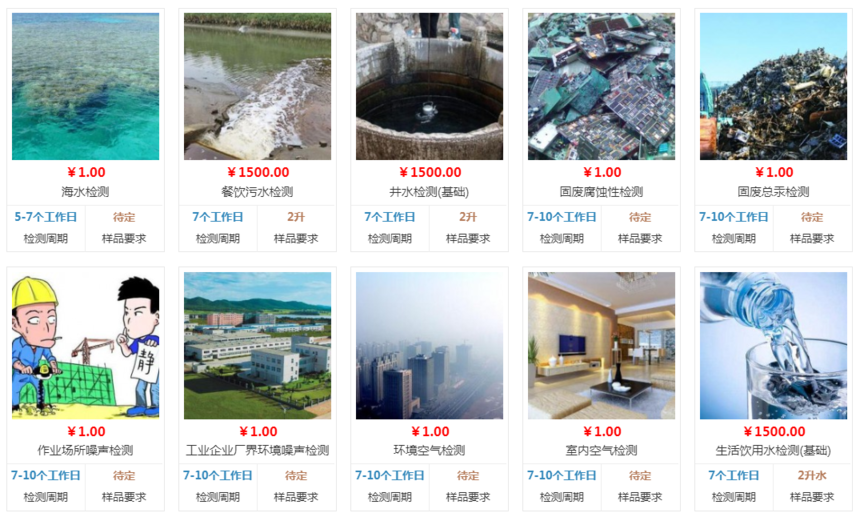Select the 井水检测(基础) product
Screen dimensions: 860x521
pyautogui.click(x=429, y=191)
